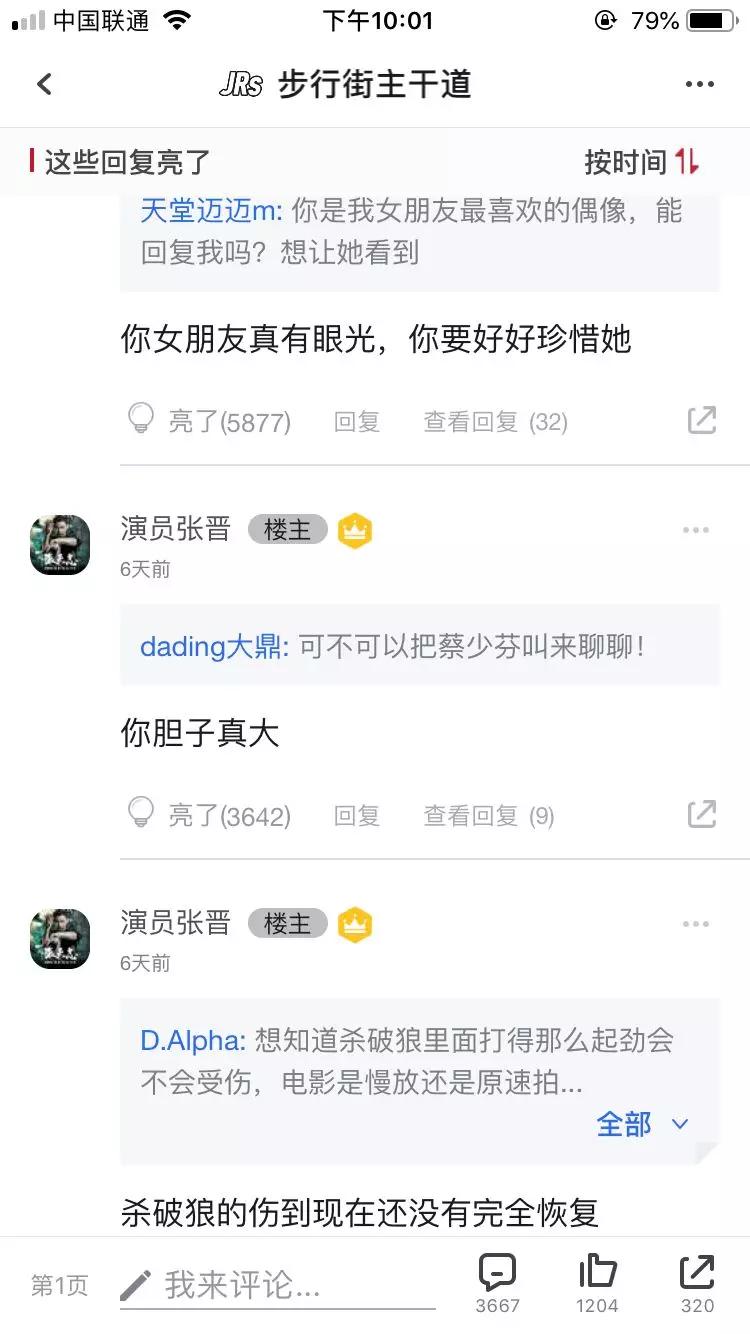
Task: Light up the 你胆子真大 reply
Action: coord(210,816)
